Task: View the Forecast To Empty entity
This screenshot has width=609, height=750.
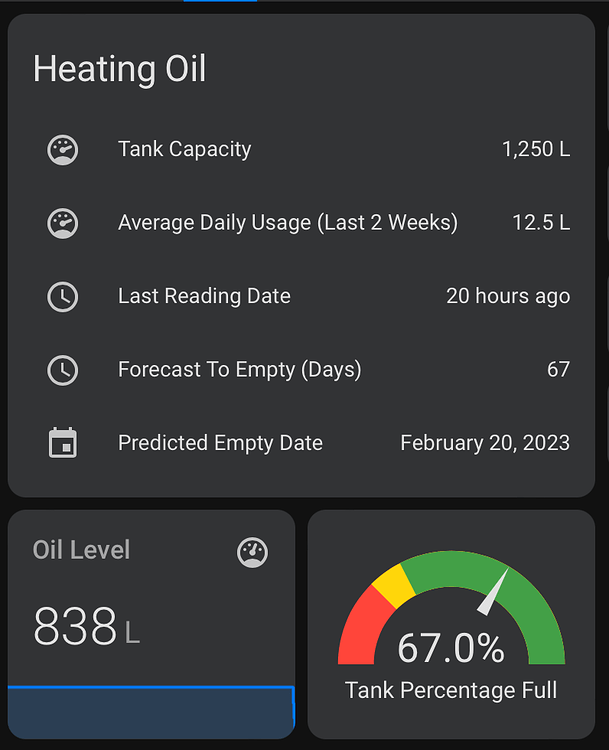Action: point(239,370)
